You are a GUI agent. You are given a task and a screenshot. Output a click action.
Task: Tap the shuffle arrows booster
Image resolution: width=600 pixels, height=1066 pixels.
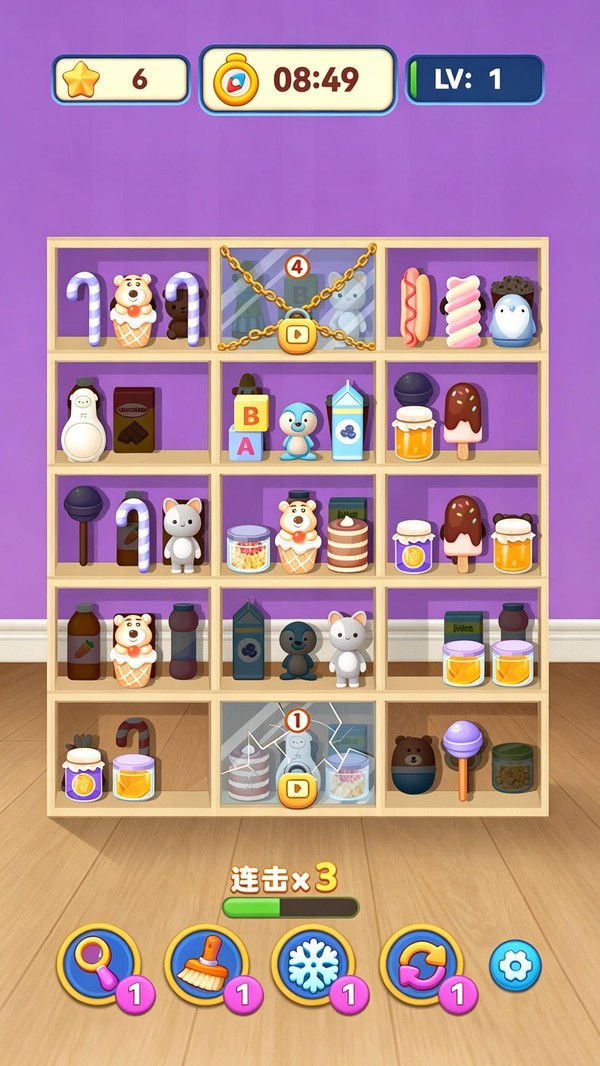click(x=421, y=964)
